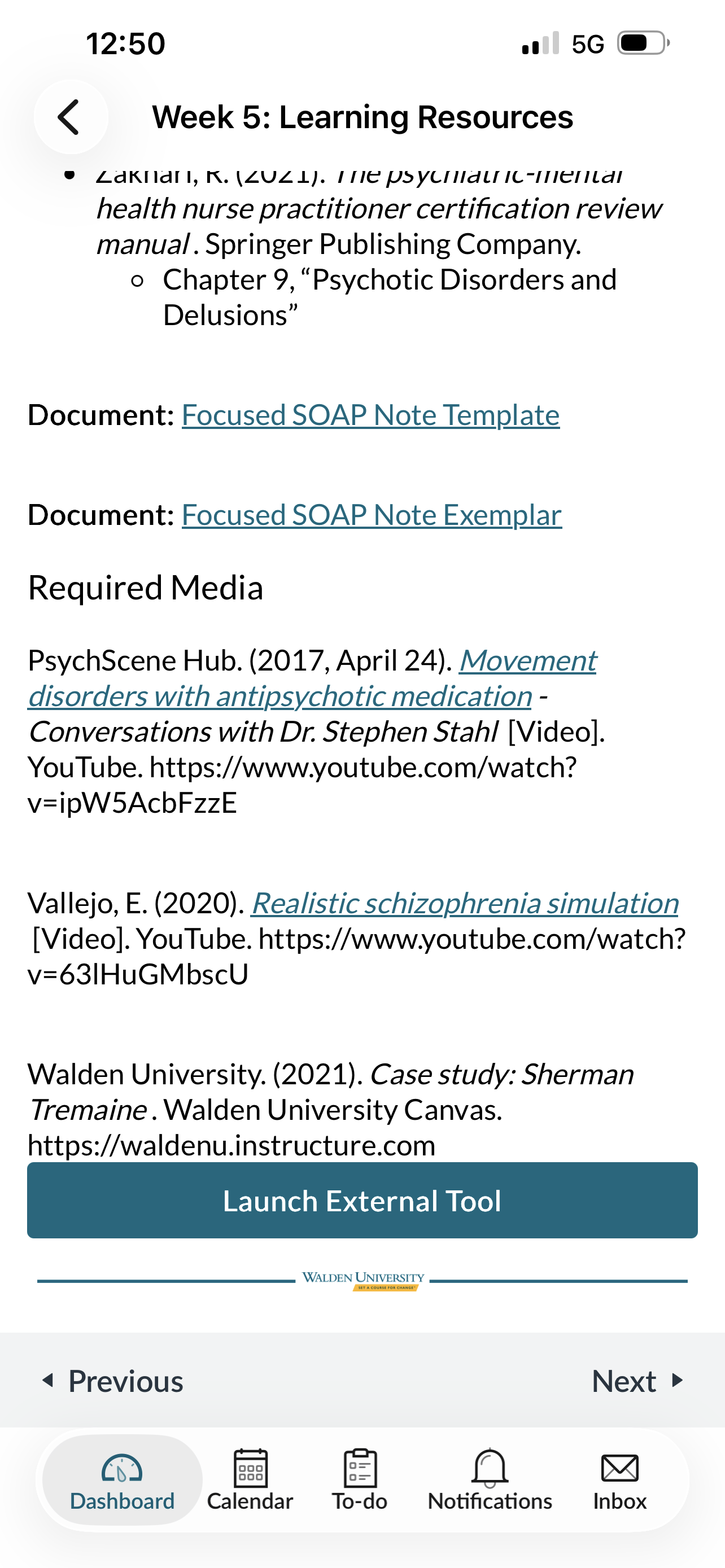725x1568 pixels.
Task: Open the Focused SOAP Note Exemplar document
Action: 372,515
